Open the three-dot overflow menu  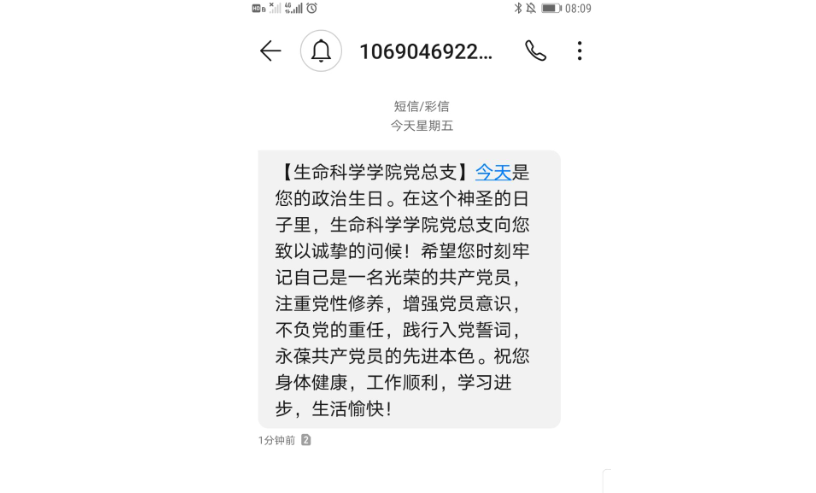coord(580,51)
